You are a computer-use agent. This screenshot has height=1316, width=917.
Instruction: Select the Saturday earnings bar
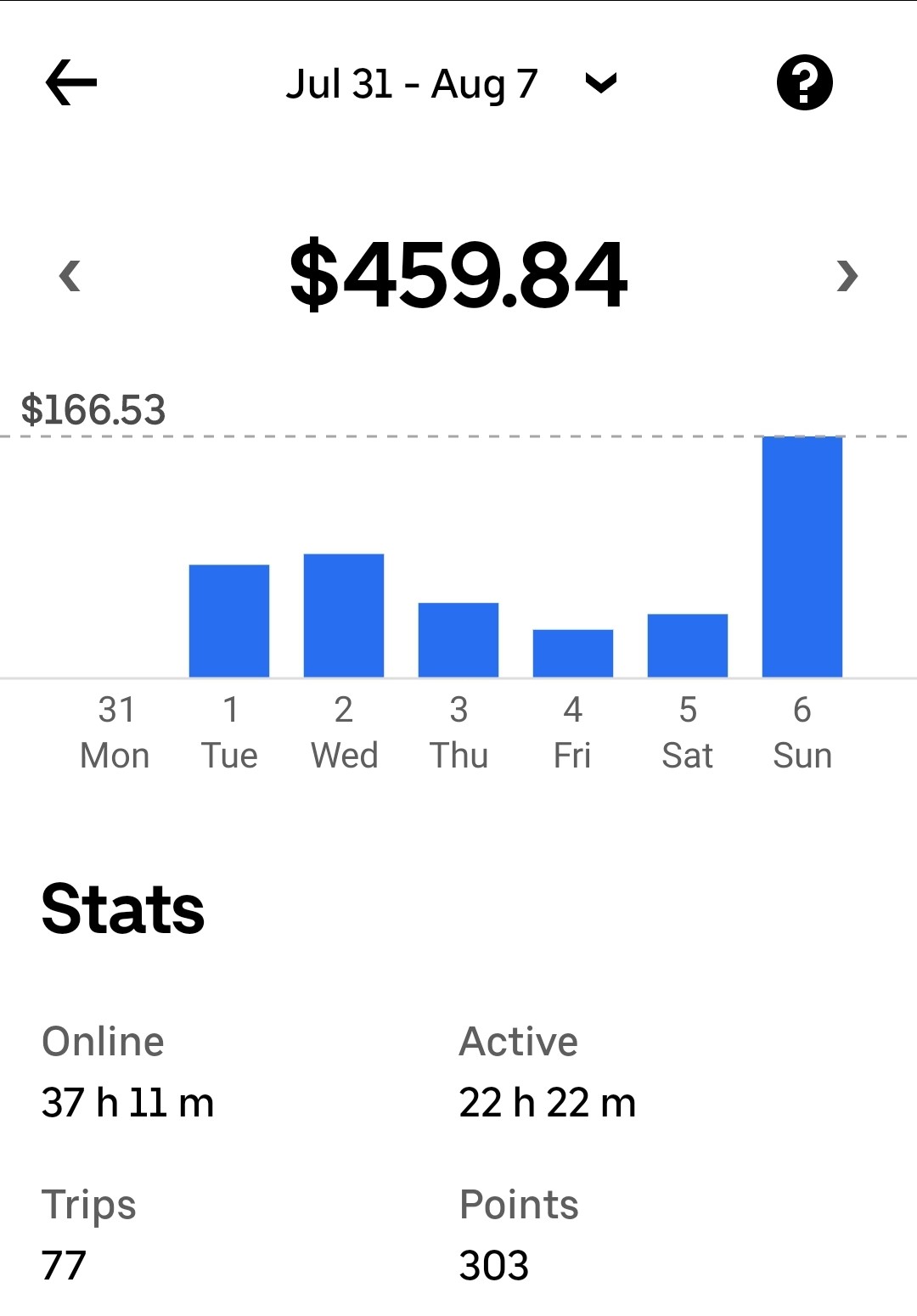click(x=688, y=645)
